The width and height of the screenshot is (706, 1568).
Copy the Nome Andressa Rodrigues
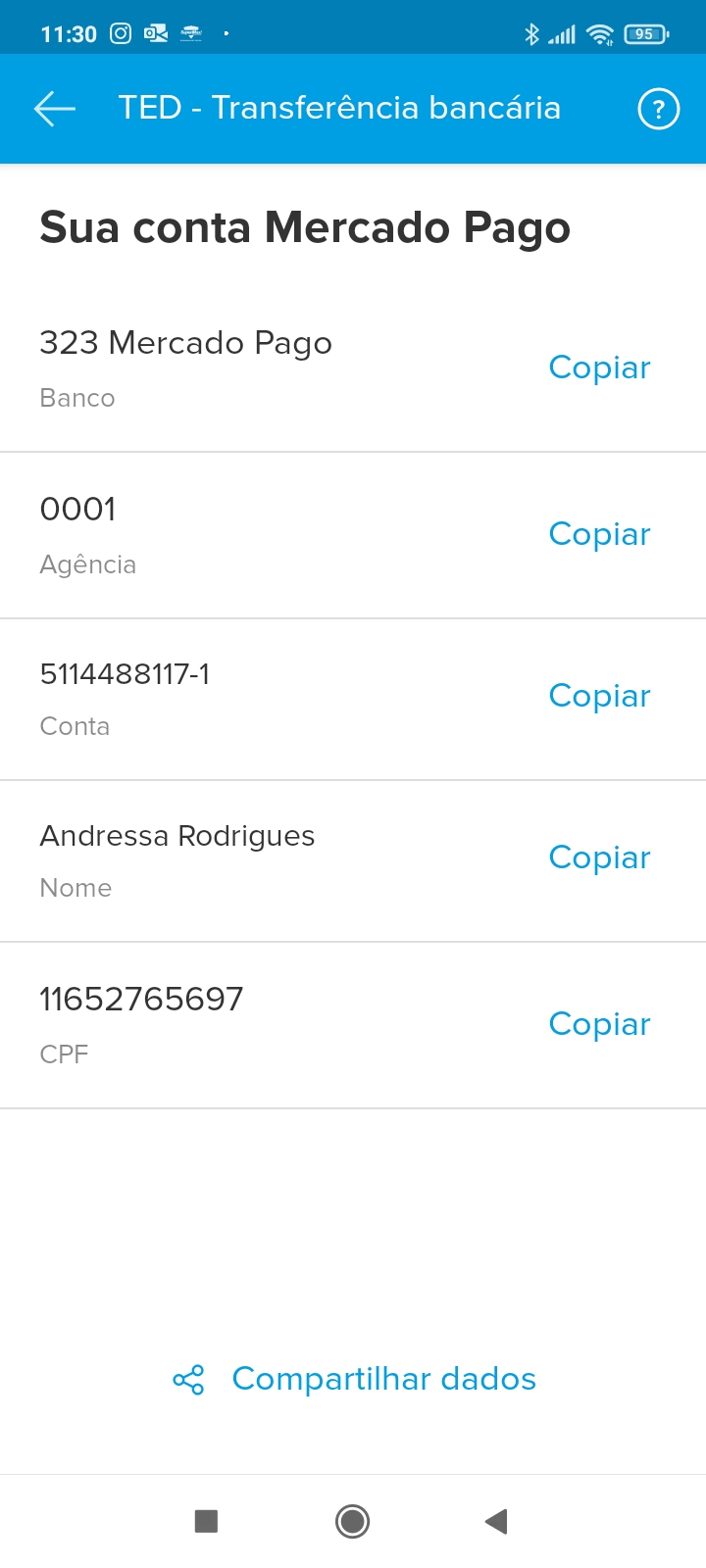pos(599,857)
